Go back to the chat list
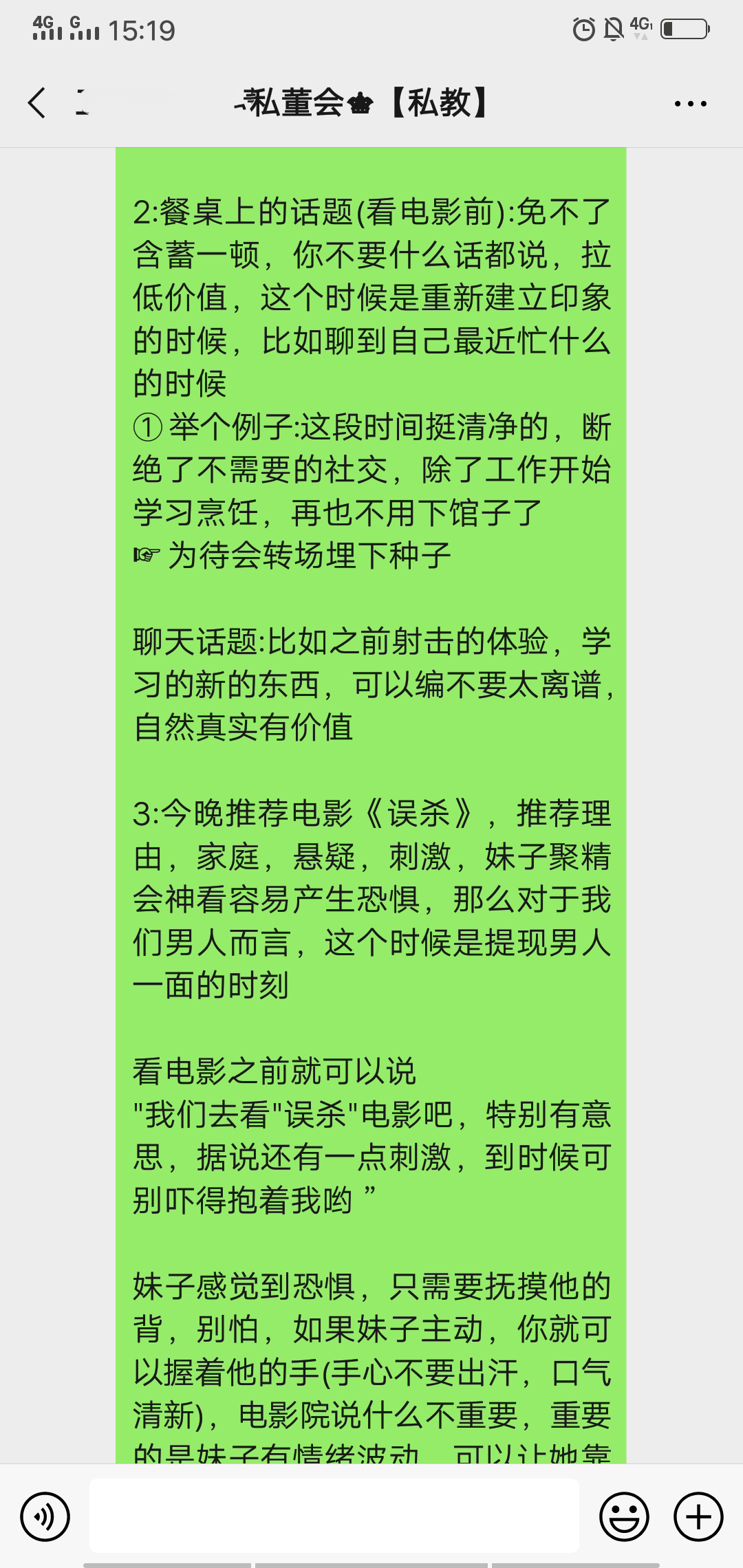 37,103
